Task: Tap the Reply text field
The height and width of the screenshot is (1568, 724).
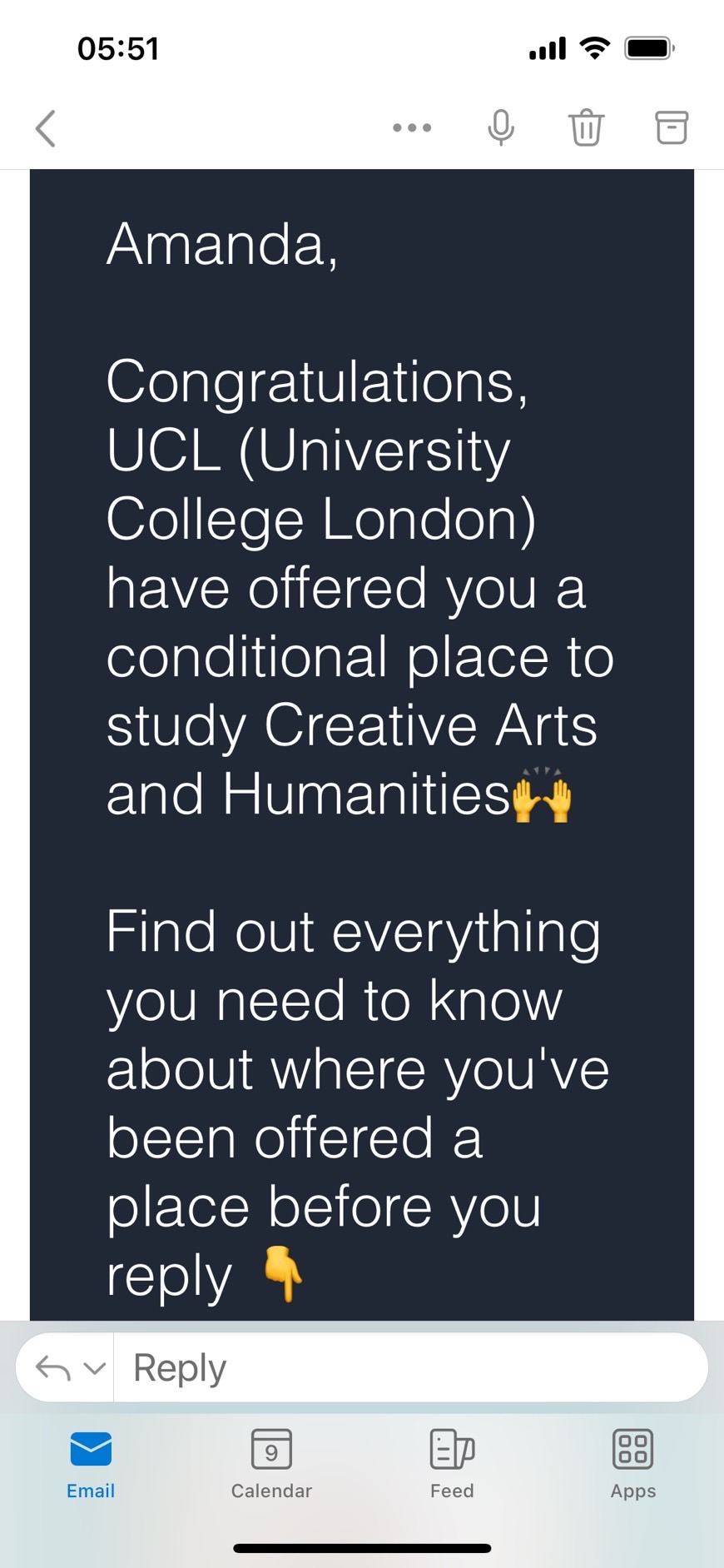Action: 408,1367
